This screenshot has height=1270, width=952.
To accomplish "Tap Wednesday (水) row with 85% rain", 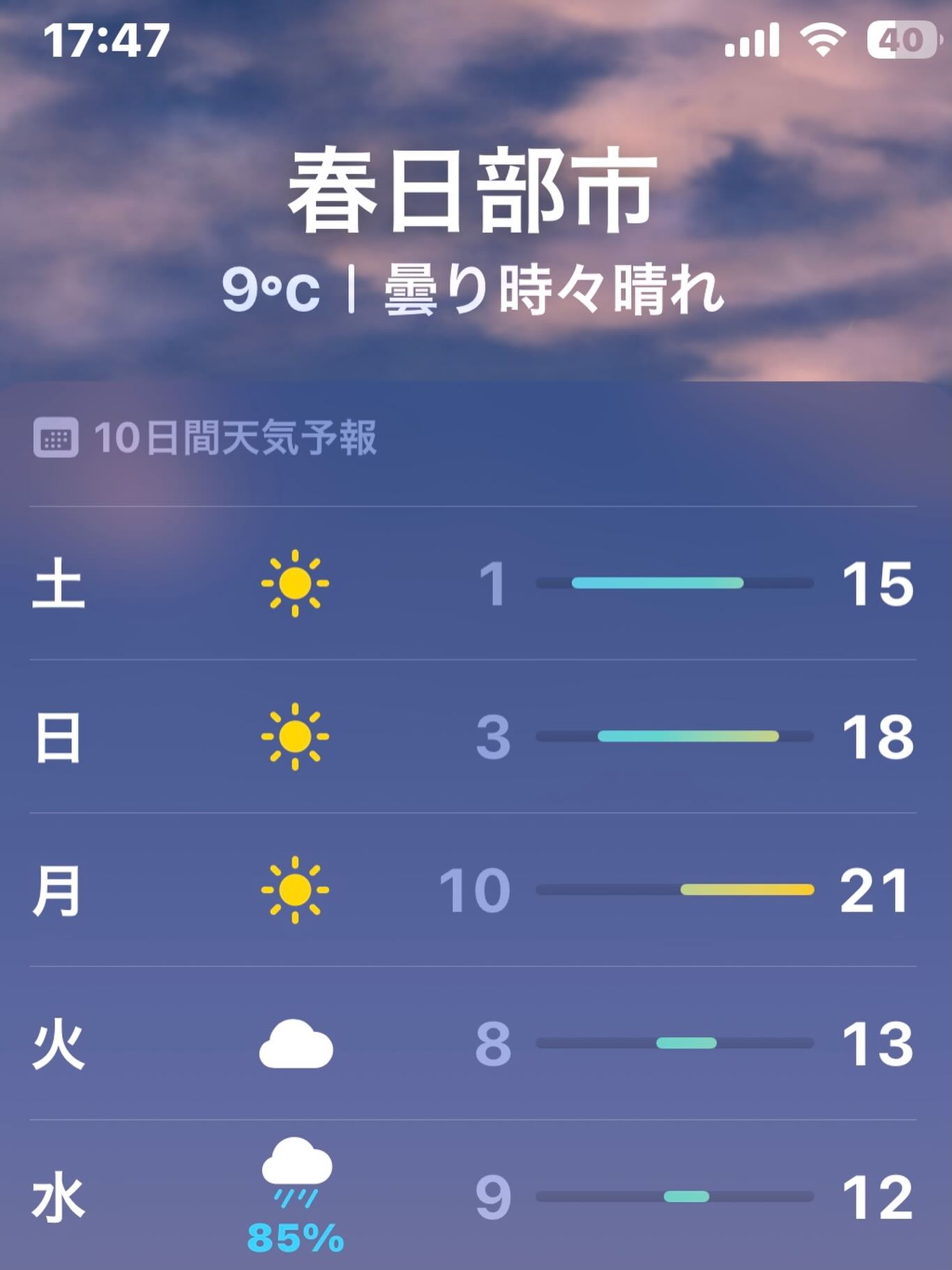I will click(x=474, y=1197).
